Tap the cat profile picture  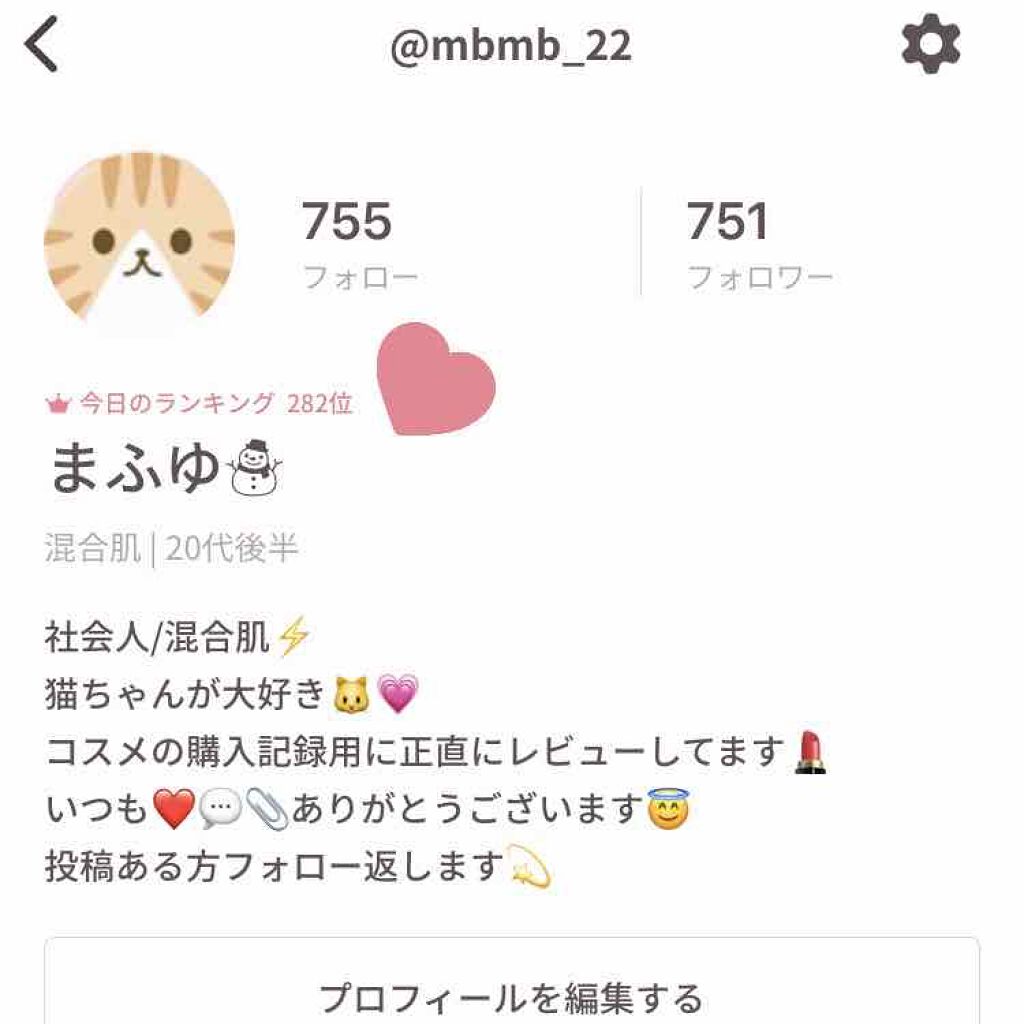[140, 238]
